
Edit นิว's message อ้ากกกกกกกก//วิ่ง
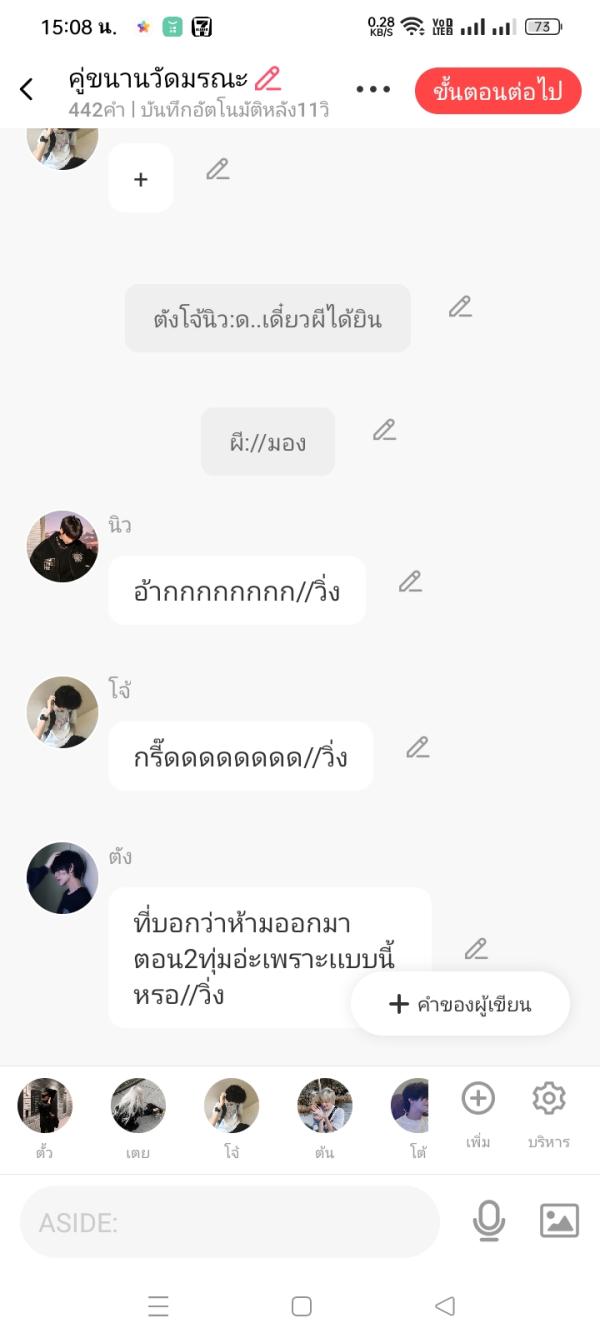tap(410, 582)
